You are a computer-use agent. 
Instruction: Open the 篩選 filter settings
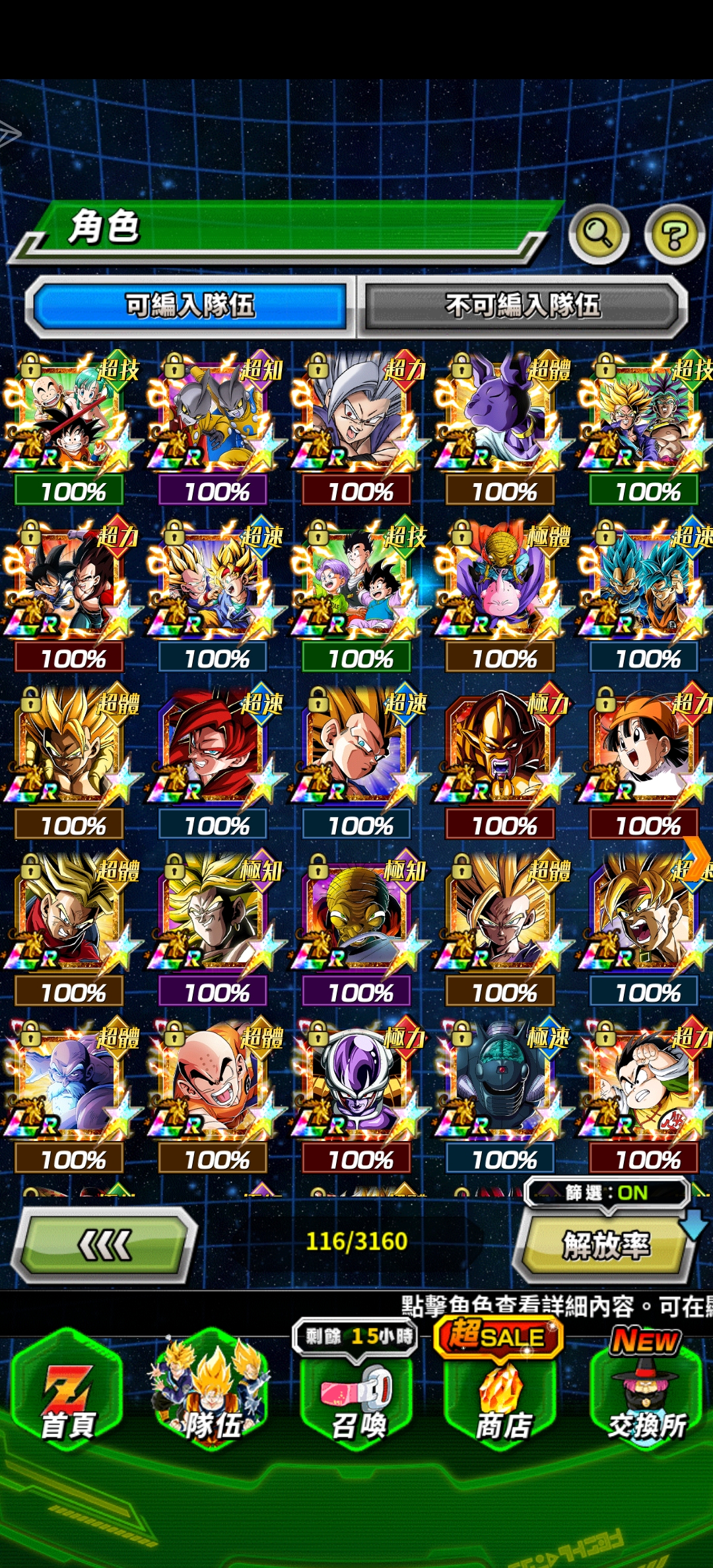click(x=606, y=1193)
